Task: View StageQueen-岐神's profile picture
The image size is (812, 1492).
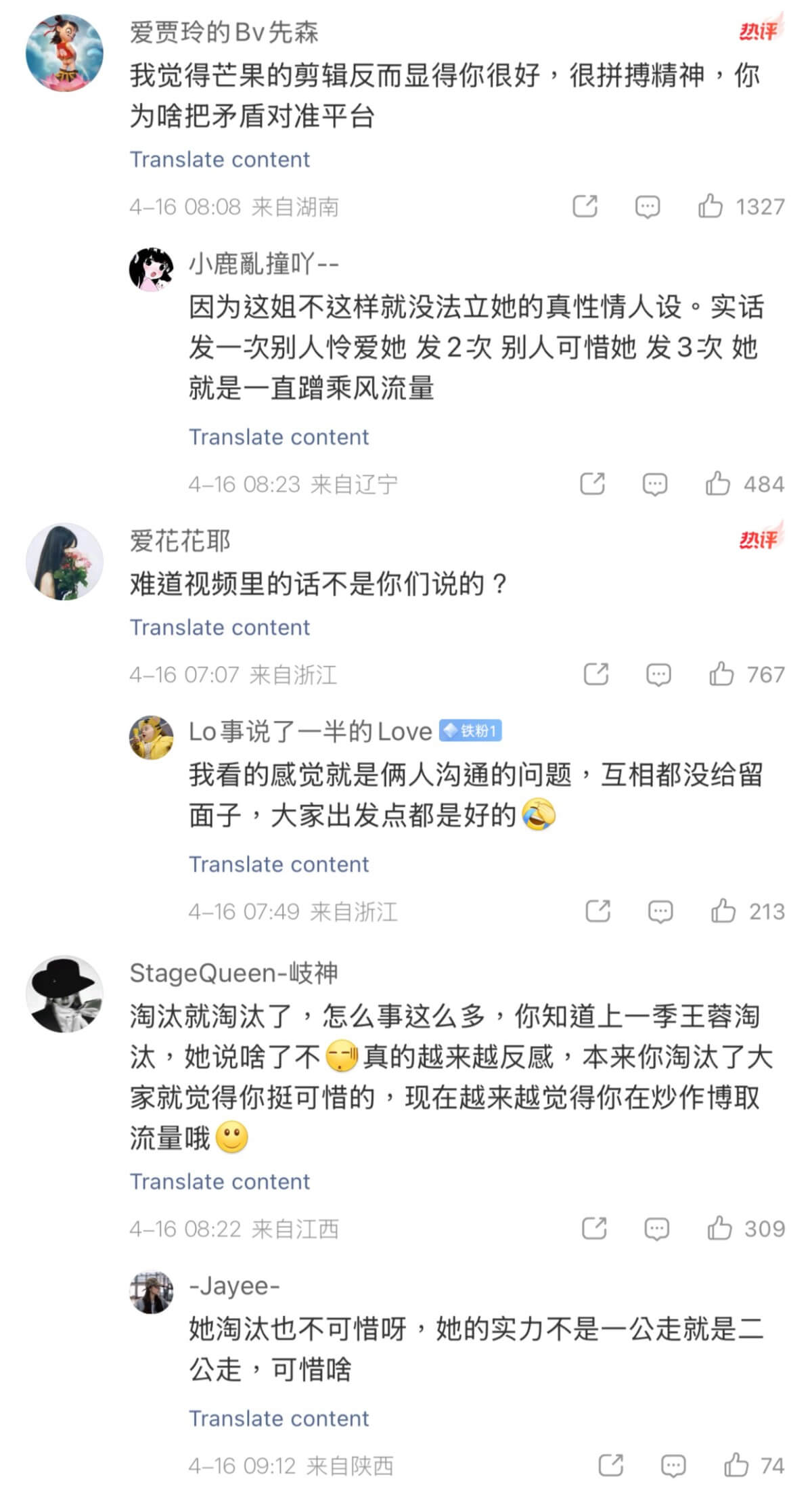Action: point(64,994)
